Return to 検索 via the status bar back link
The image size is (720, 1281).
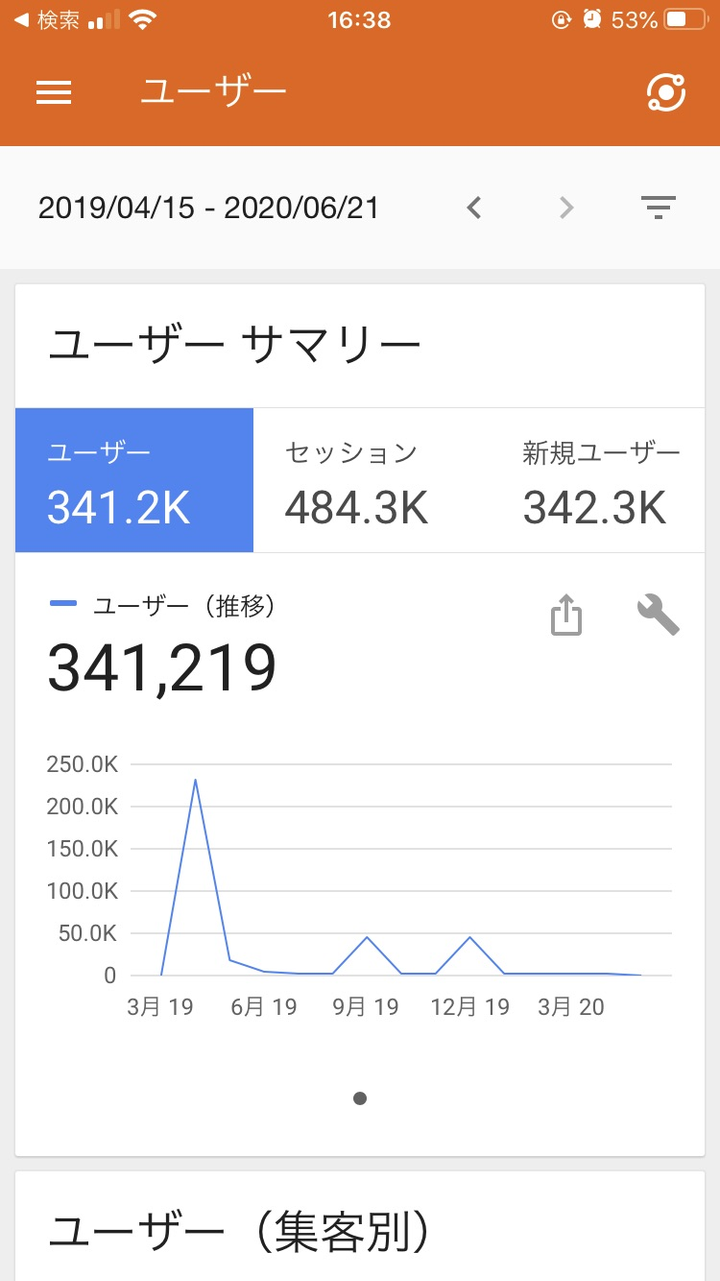point(46,19)
